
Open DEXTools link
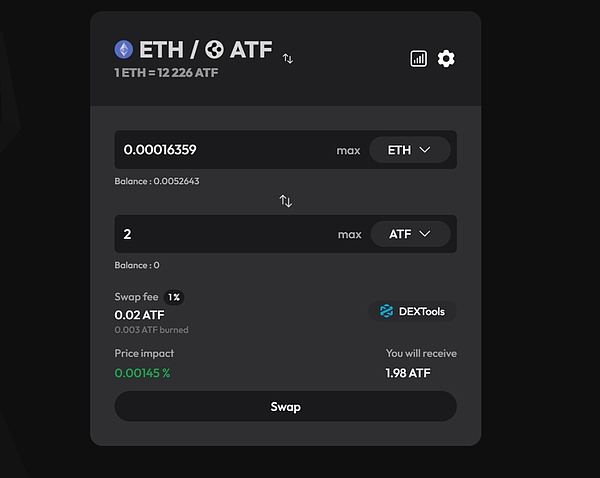(x=412, y=311)
